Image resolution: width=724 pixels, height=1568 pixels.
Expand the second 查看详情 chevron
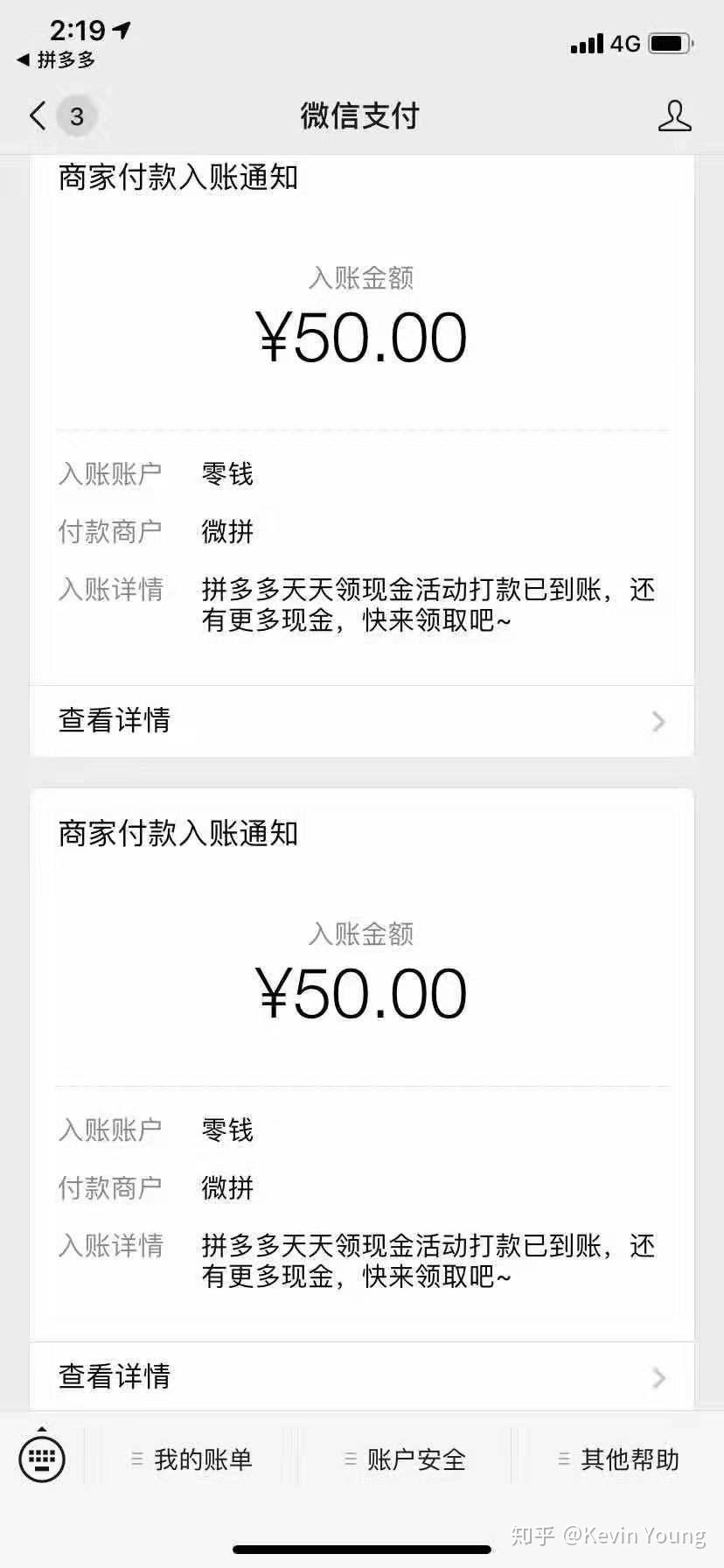pyautogui.click(x=658, y=1376)
